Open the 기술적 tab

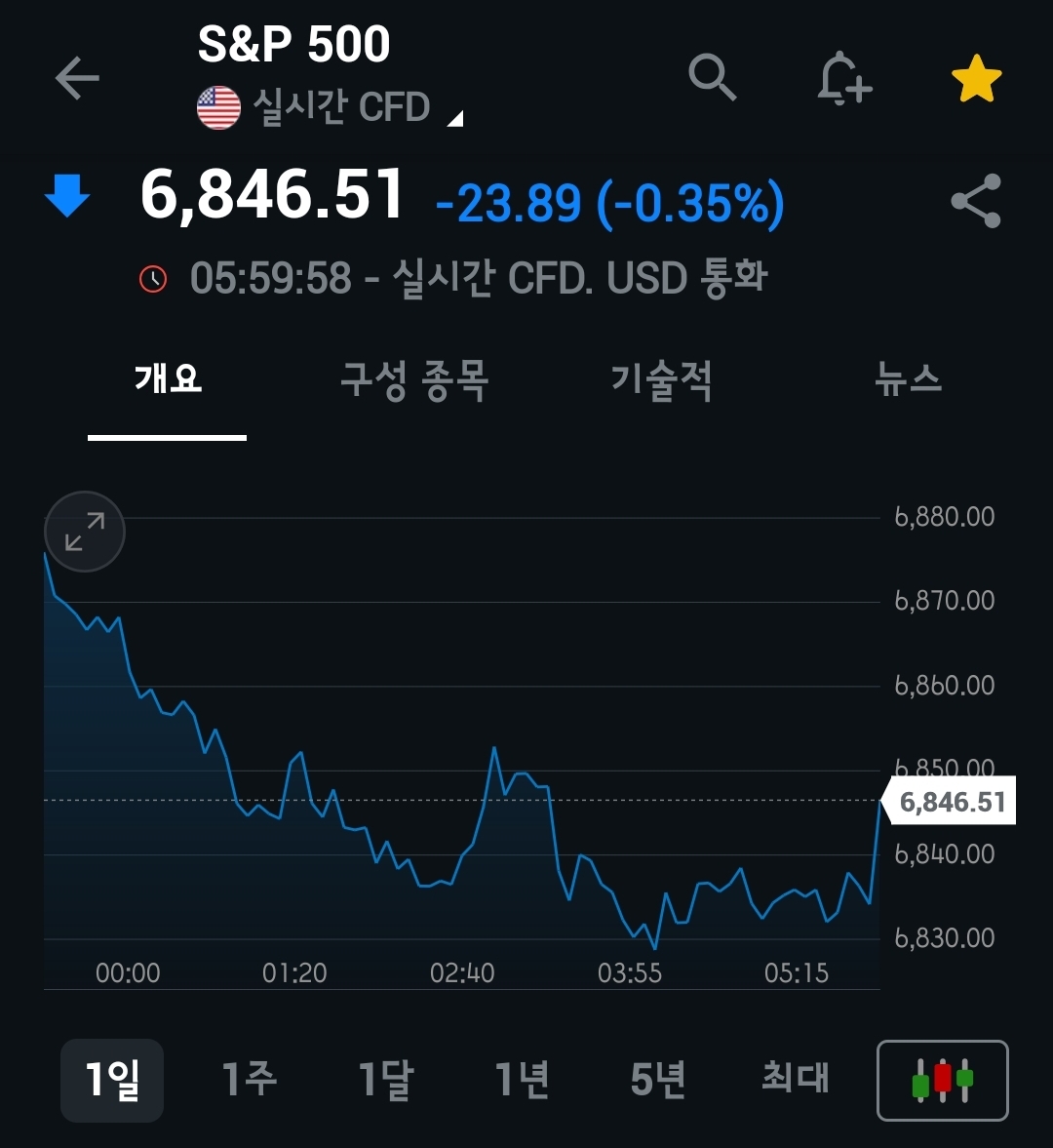[x=662, y=378]
